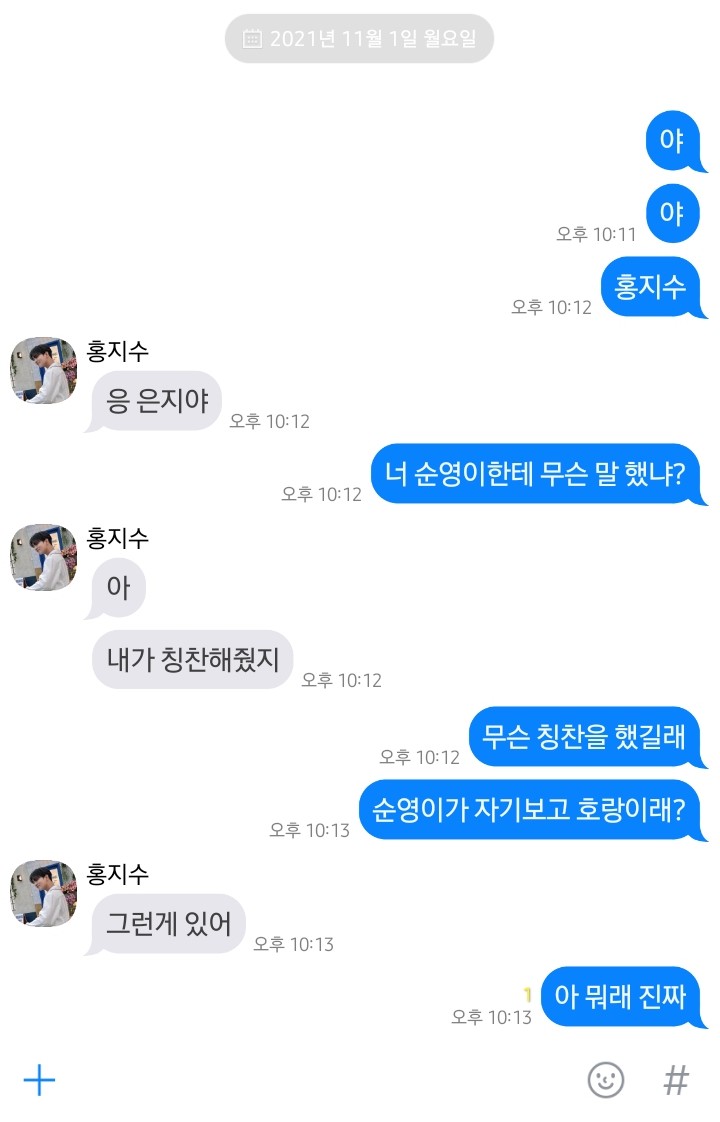Tap 홍지수's avatar beside '그런게 있어'
This screenshot has height=1122, width=720.
(44, 894)
